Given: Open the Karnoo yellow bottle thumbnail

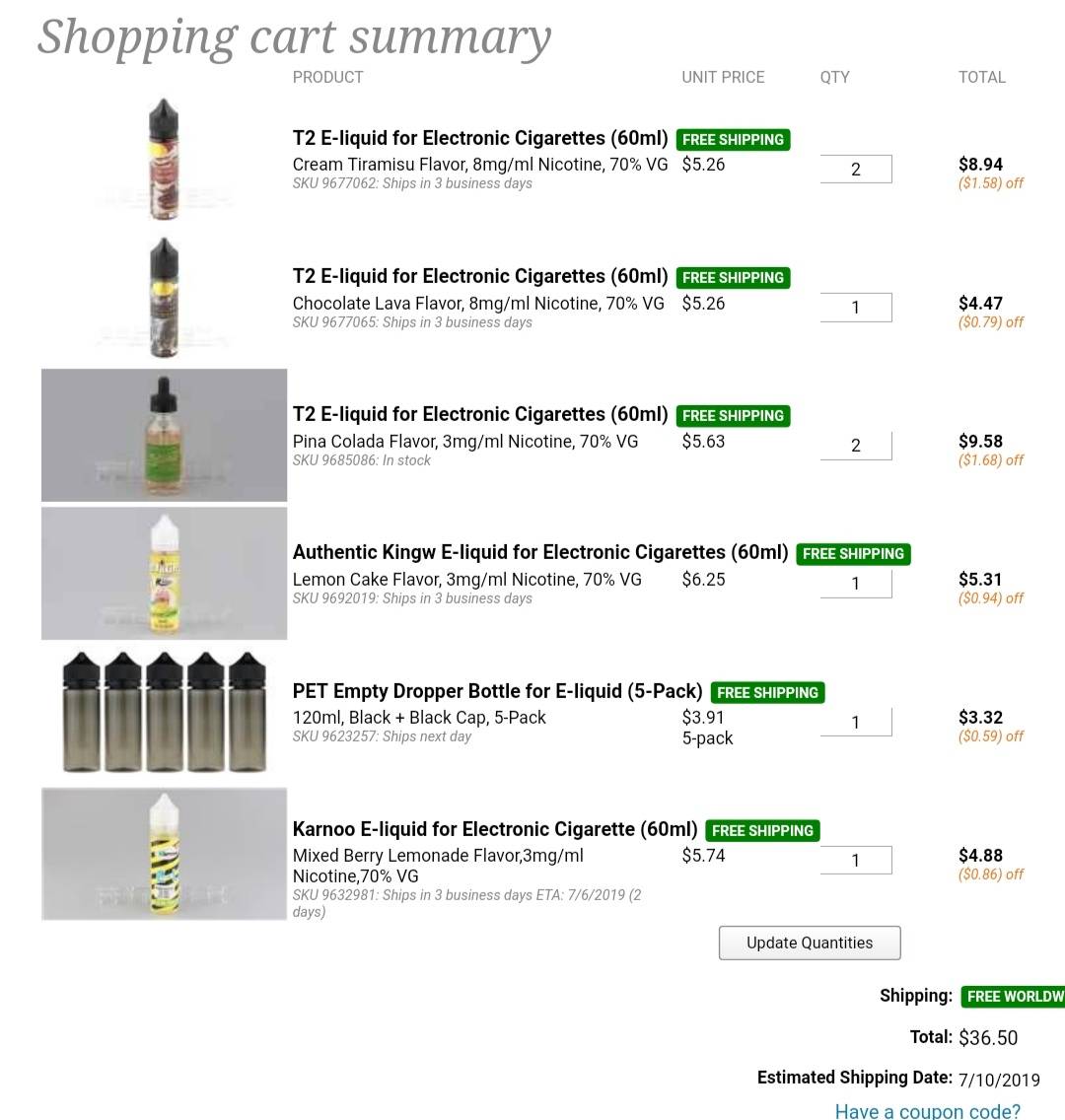Looking at the screenshot, I should tap(164, 854).
